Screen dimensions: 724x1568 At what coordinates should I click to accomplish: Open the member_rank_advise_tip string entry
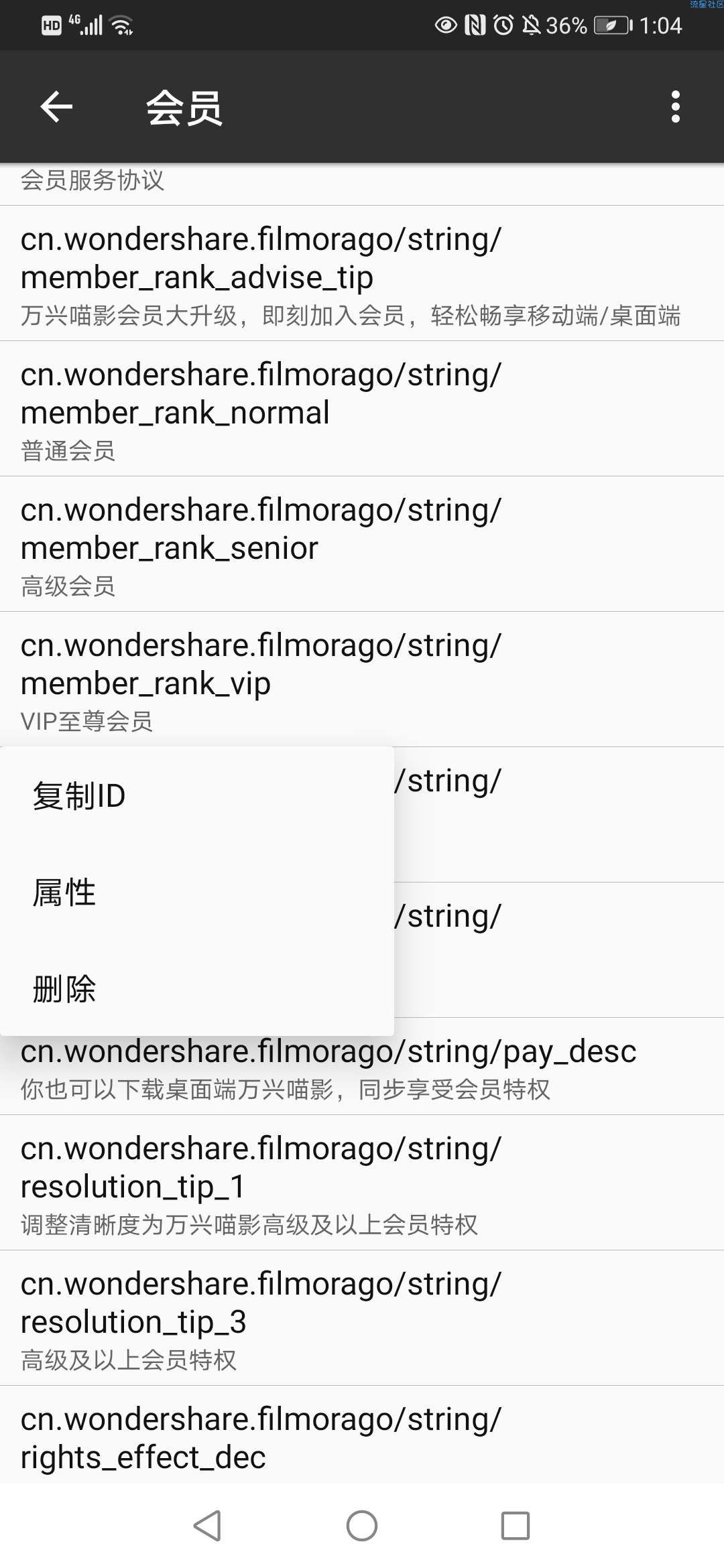pos(362,273)
